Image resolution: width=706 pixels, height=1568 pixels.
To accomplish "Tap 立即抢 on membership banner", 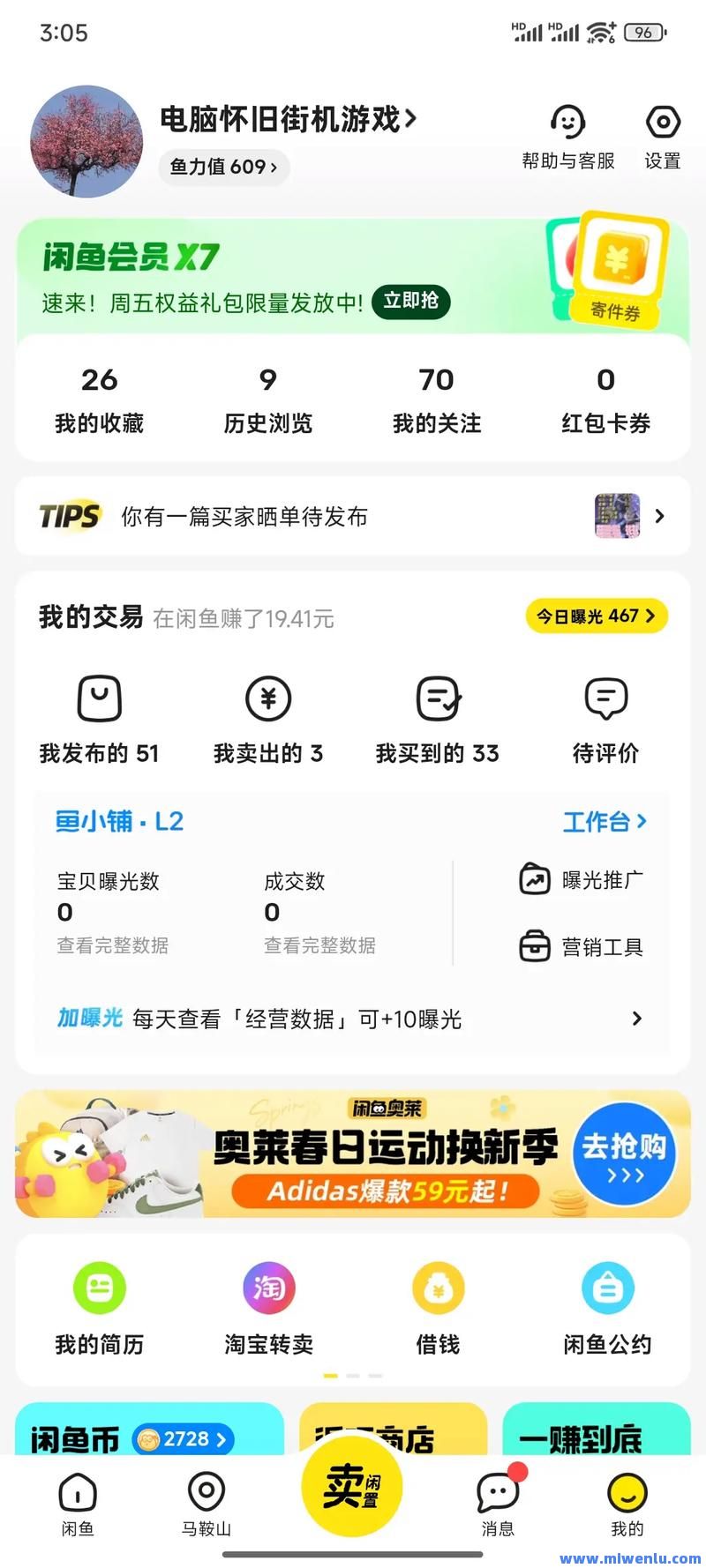I will tap(411, 301).
